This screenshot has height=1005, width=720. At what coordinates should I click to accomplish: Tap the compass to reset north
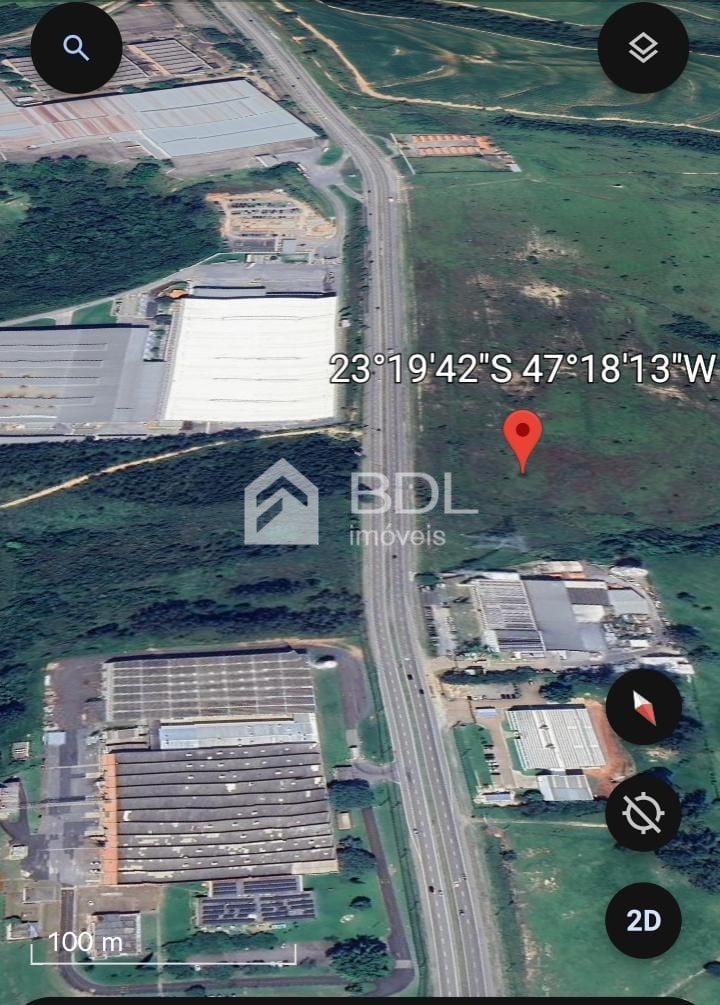643,707
